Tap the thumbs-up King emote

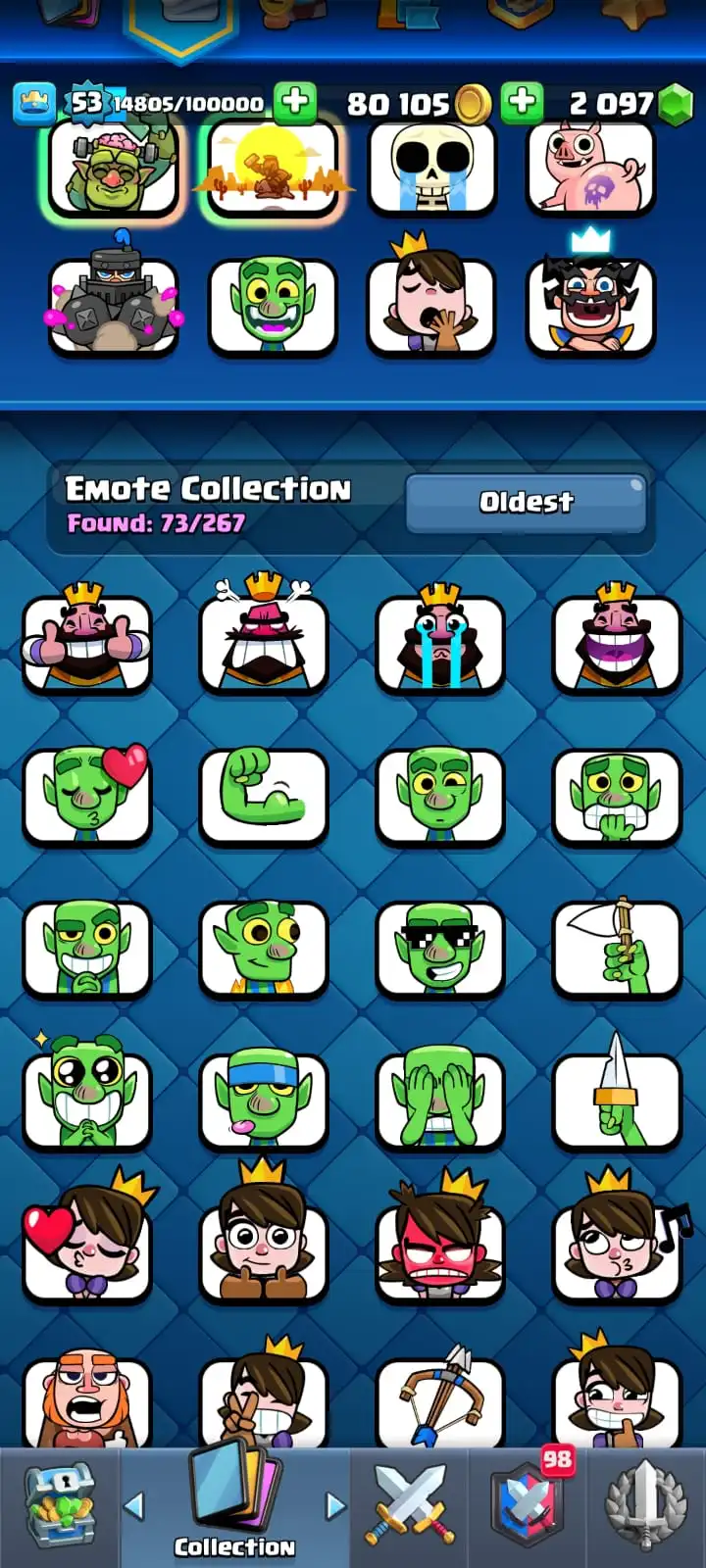87,643
